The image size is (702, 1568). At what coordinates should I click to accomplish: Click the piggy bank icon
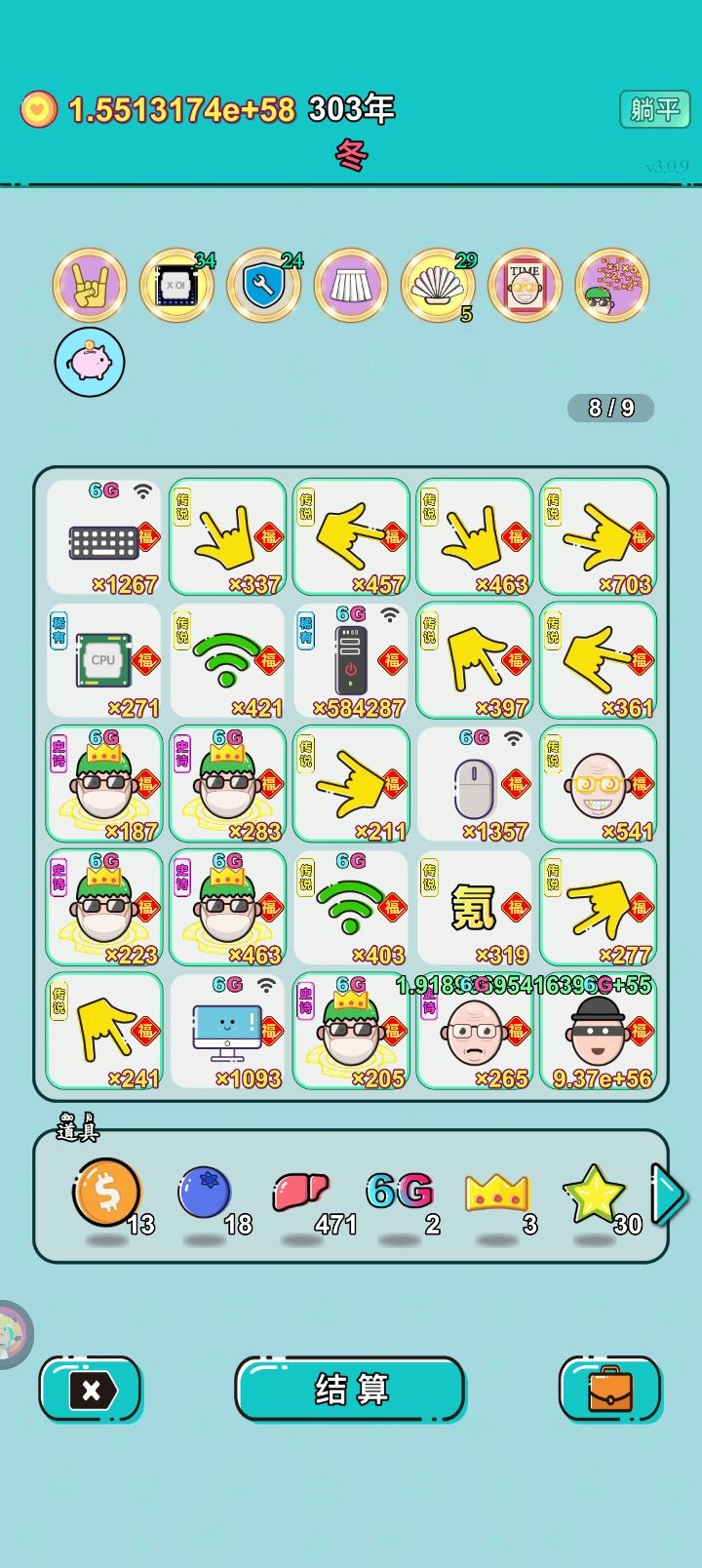click(91, 362)
